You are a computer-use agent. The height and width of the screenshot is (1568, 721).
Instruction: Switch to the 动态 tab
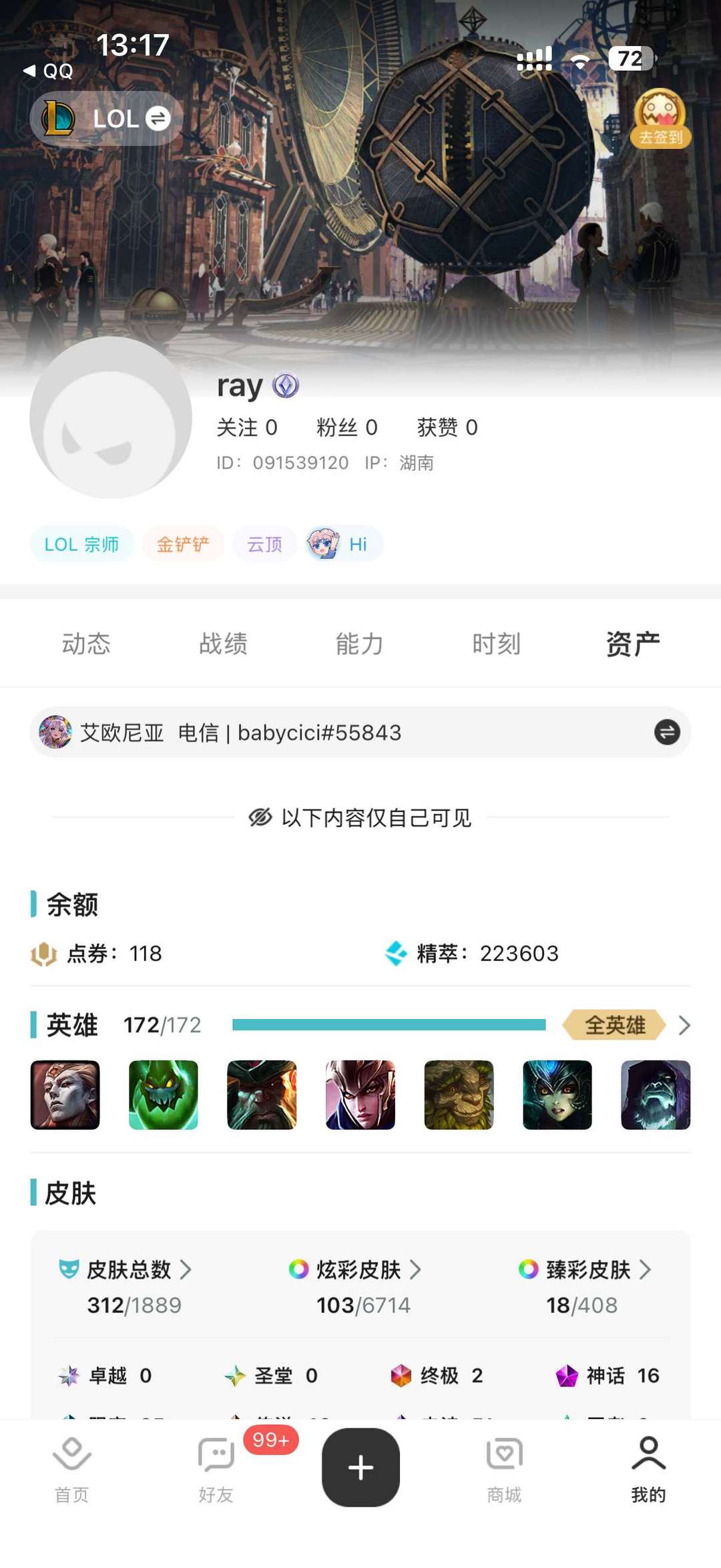pyautogui.click(x=86, y=644)
